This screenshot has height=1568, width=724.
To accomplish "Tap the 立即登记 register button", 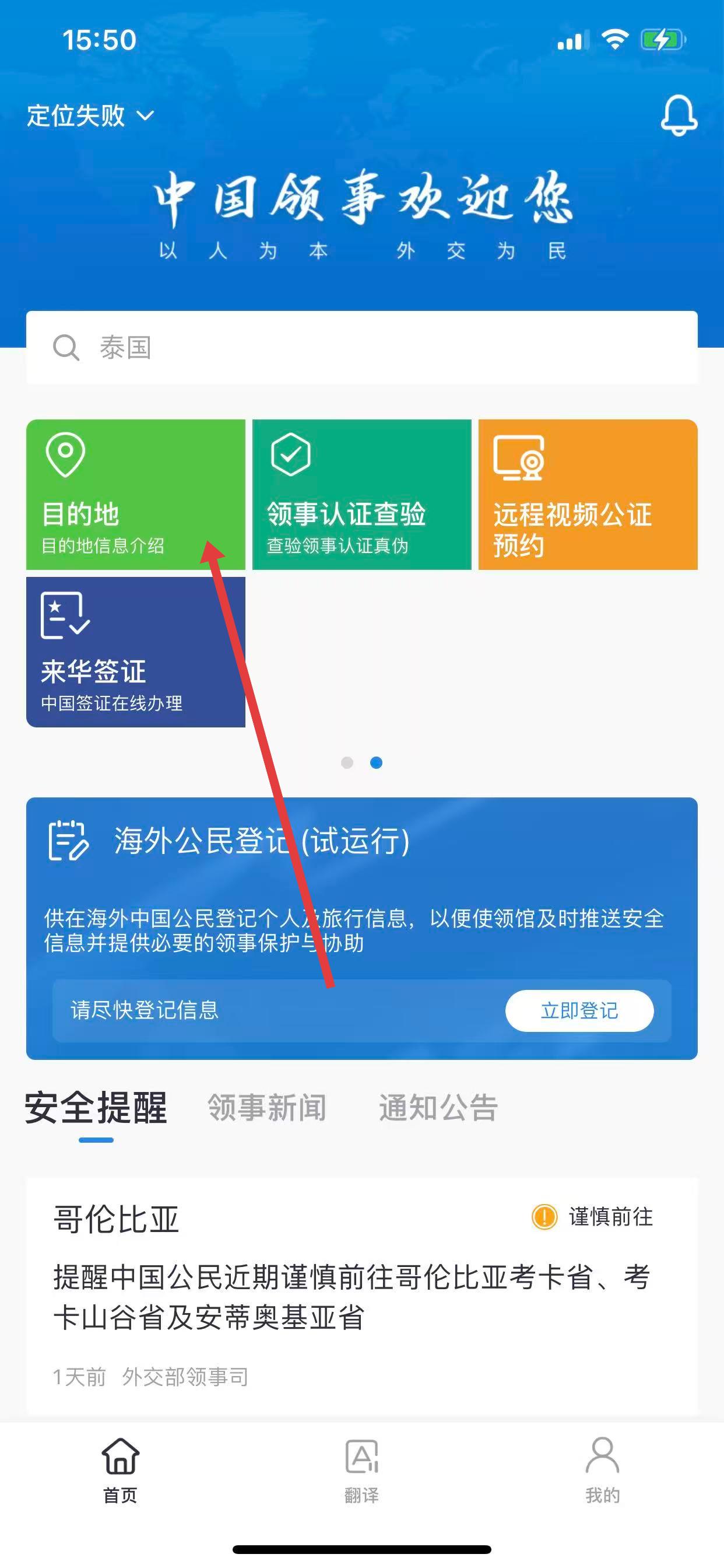I will (579, 1010).
